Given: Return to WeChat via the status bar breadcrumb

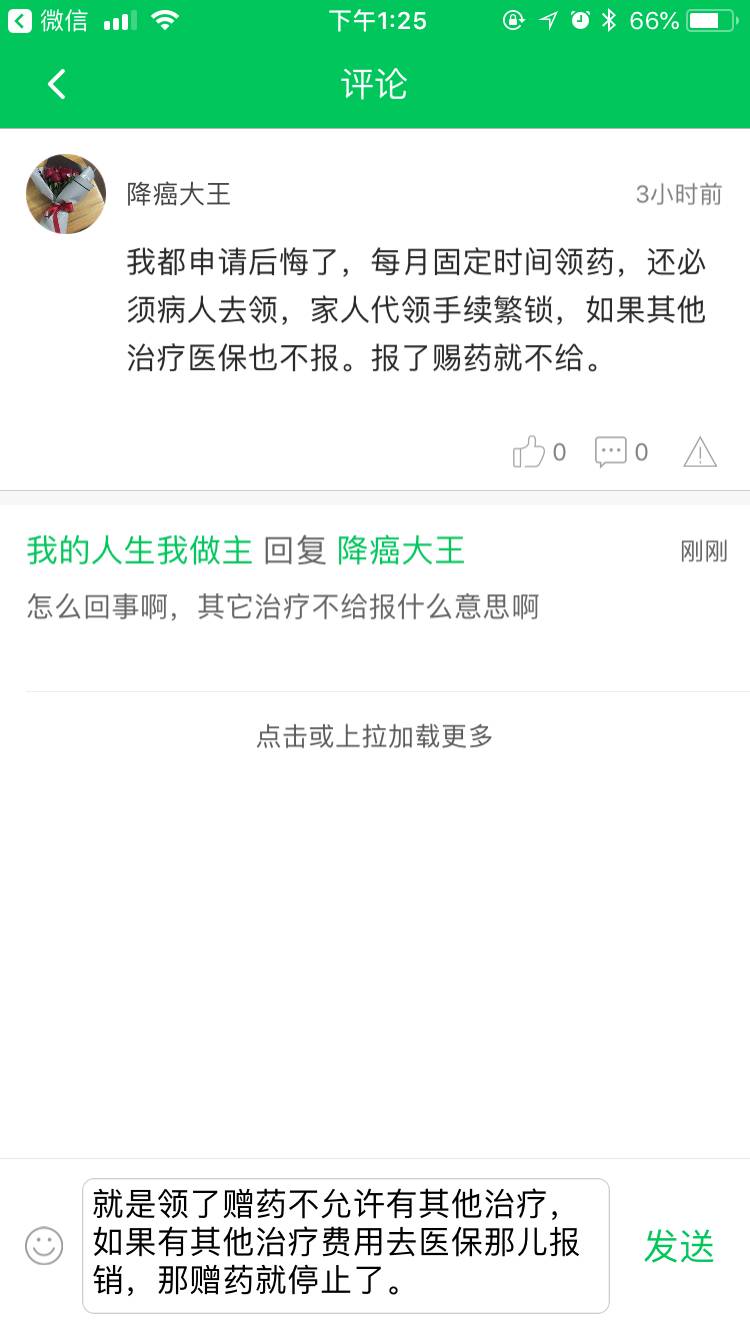Looking at the screenshot, I should (x=48, y=20).
